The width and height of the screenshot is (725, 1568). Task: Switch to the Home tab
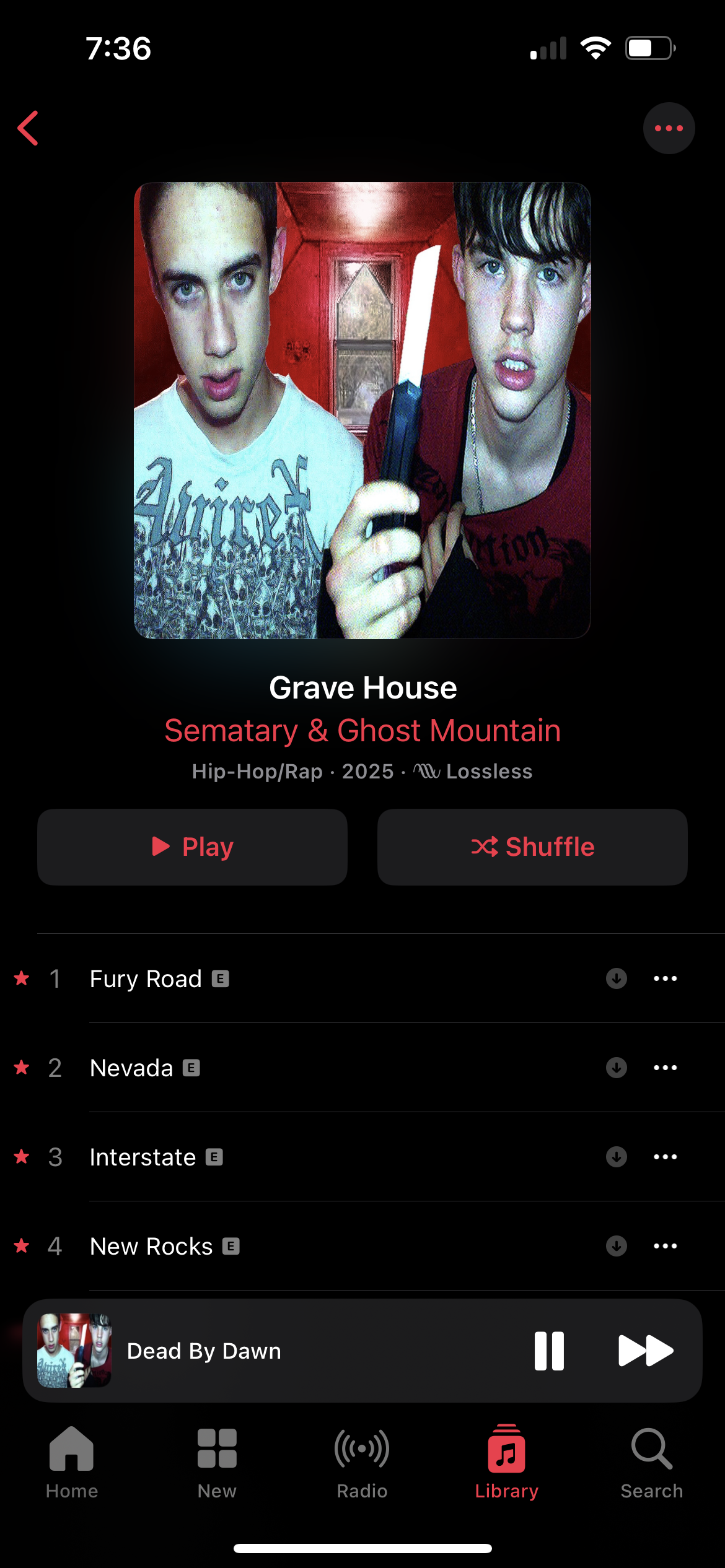[72, 1462]
